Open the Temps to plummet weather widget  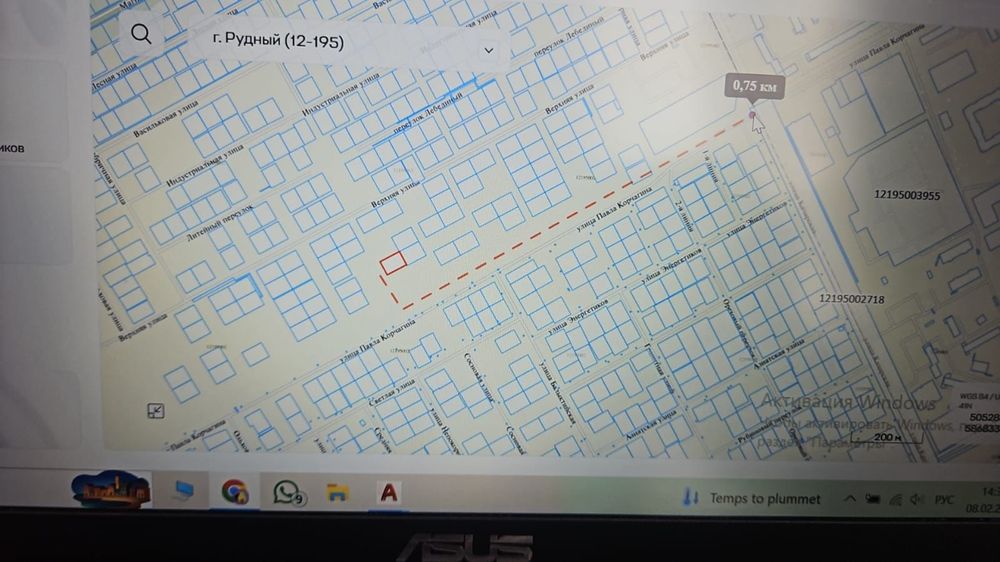752,498
